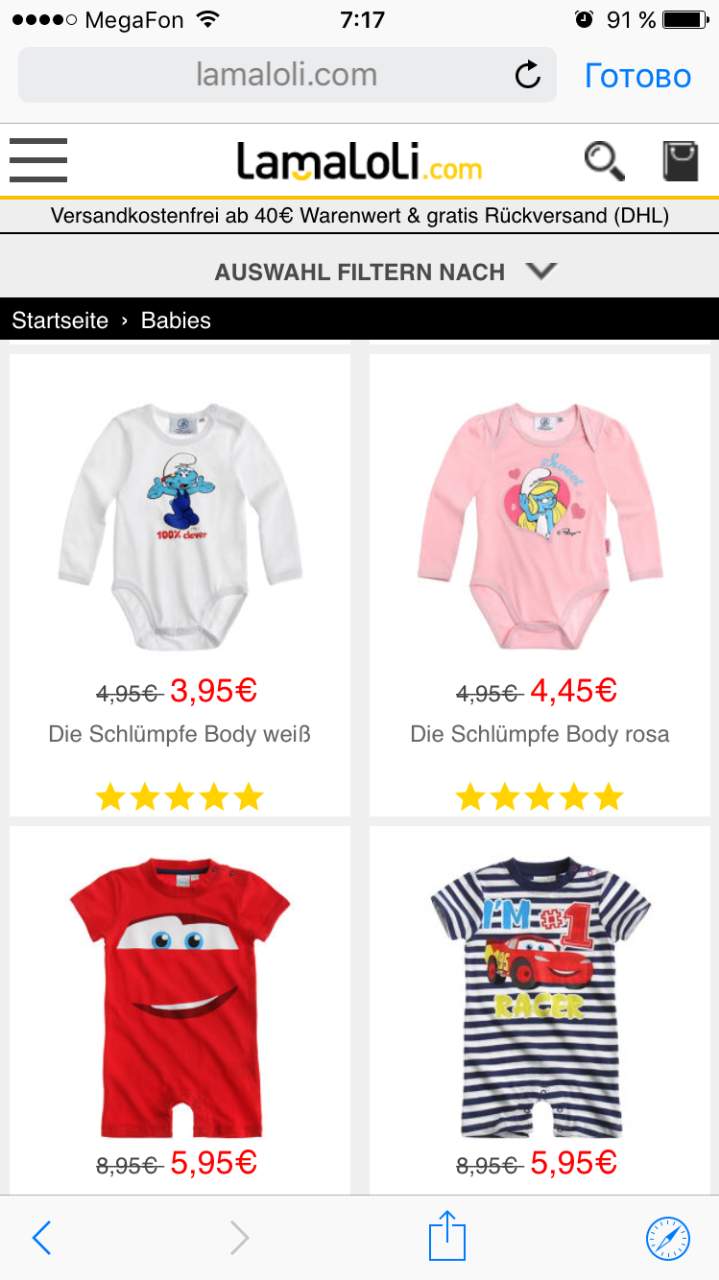
Task: Share this page
Action: pos(447,1236)
